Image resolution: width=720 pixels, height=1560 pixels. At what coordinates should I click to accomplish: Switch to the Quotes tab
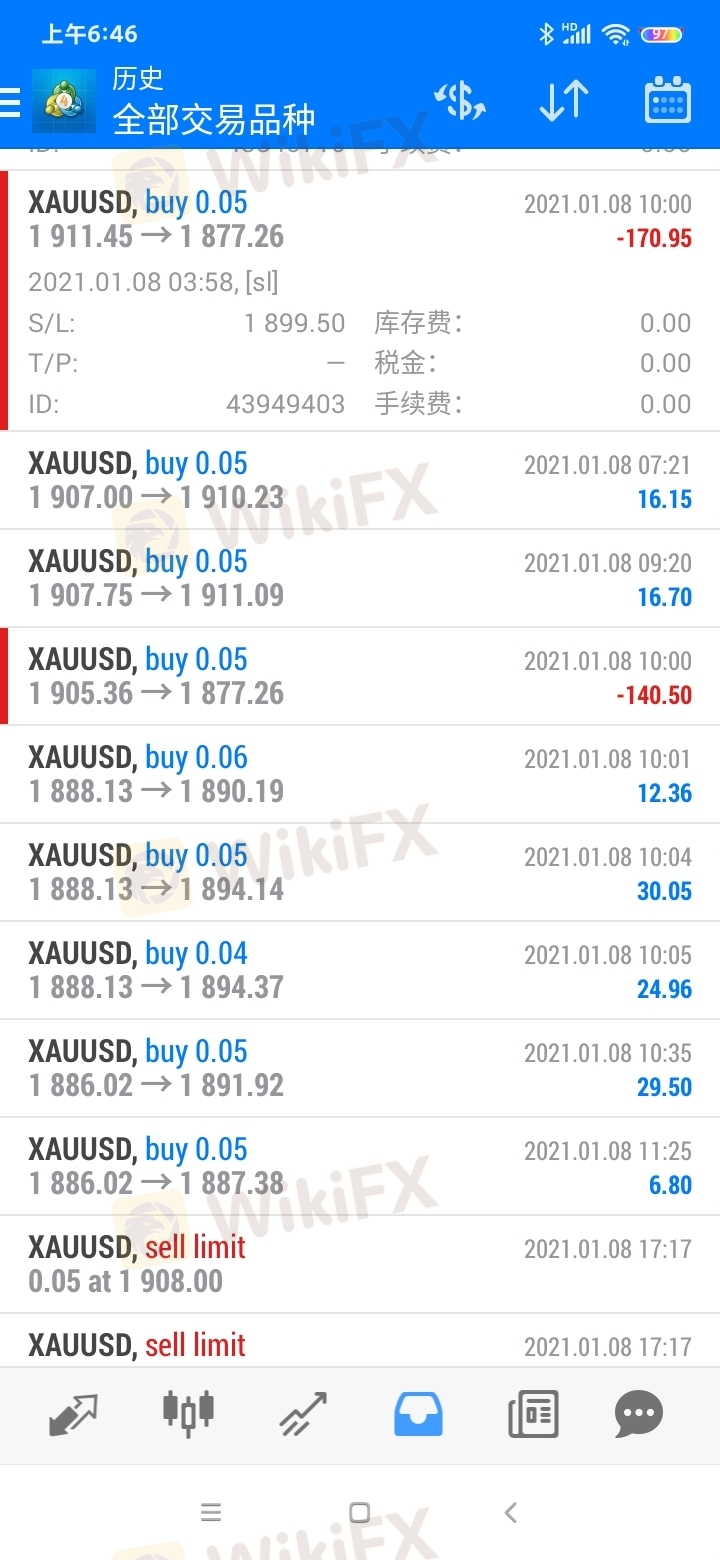click(x=74, y=1414)
